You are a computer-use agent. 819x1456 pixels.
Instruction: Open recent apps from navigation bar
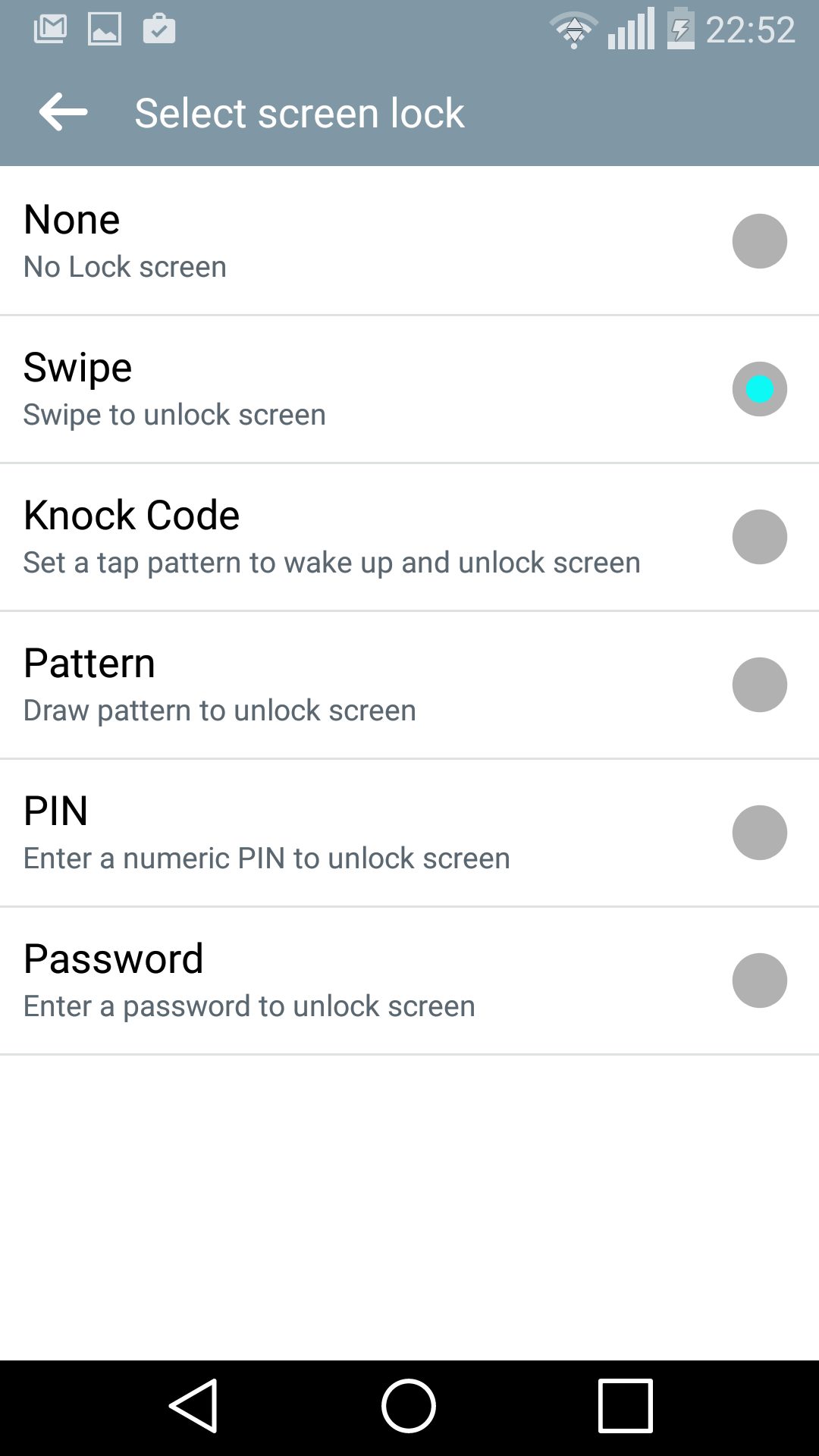[x=626, y=1405]
